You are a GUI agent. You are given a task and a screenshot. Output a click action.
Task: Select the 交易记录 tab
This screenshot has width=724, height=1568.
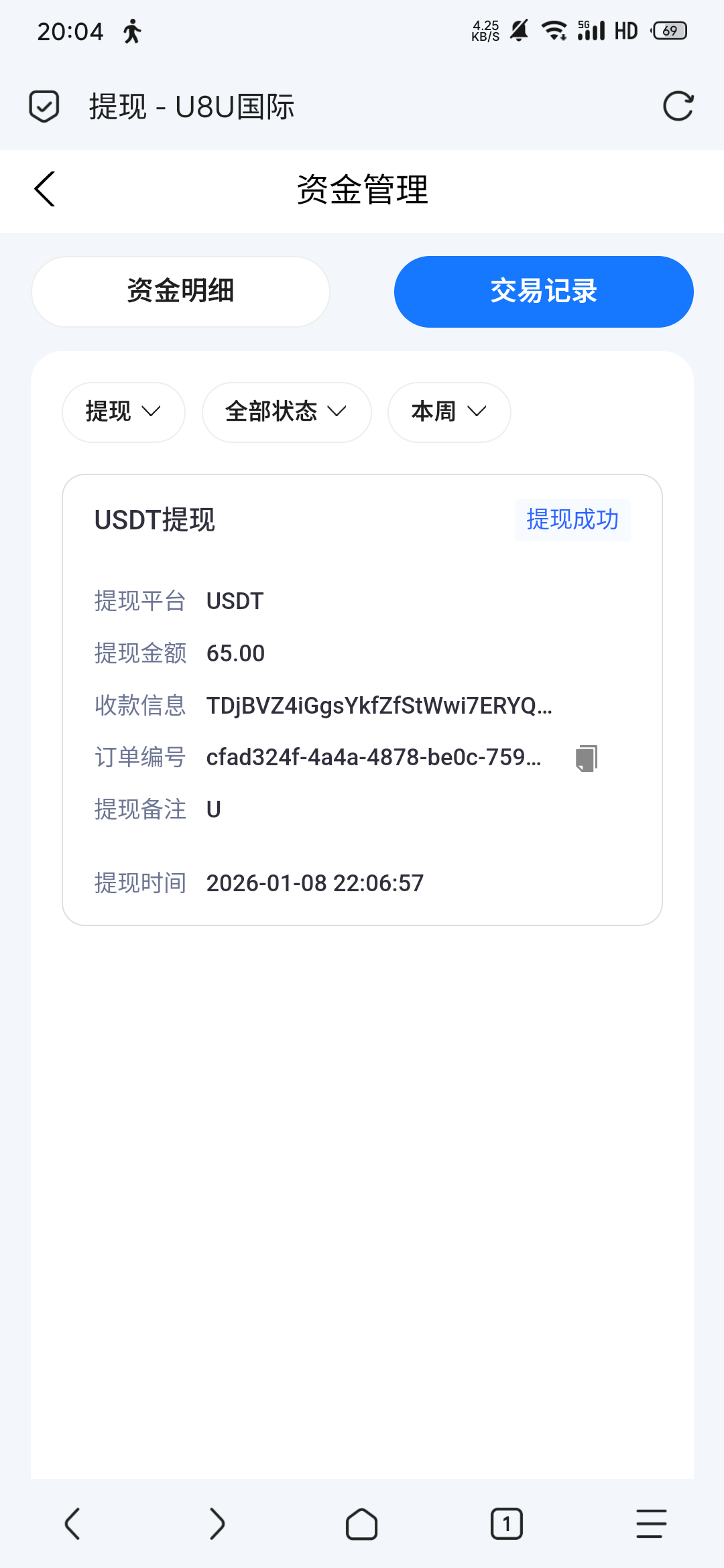(543, 291)
